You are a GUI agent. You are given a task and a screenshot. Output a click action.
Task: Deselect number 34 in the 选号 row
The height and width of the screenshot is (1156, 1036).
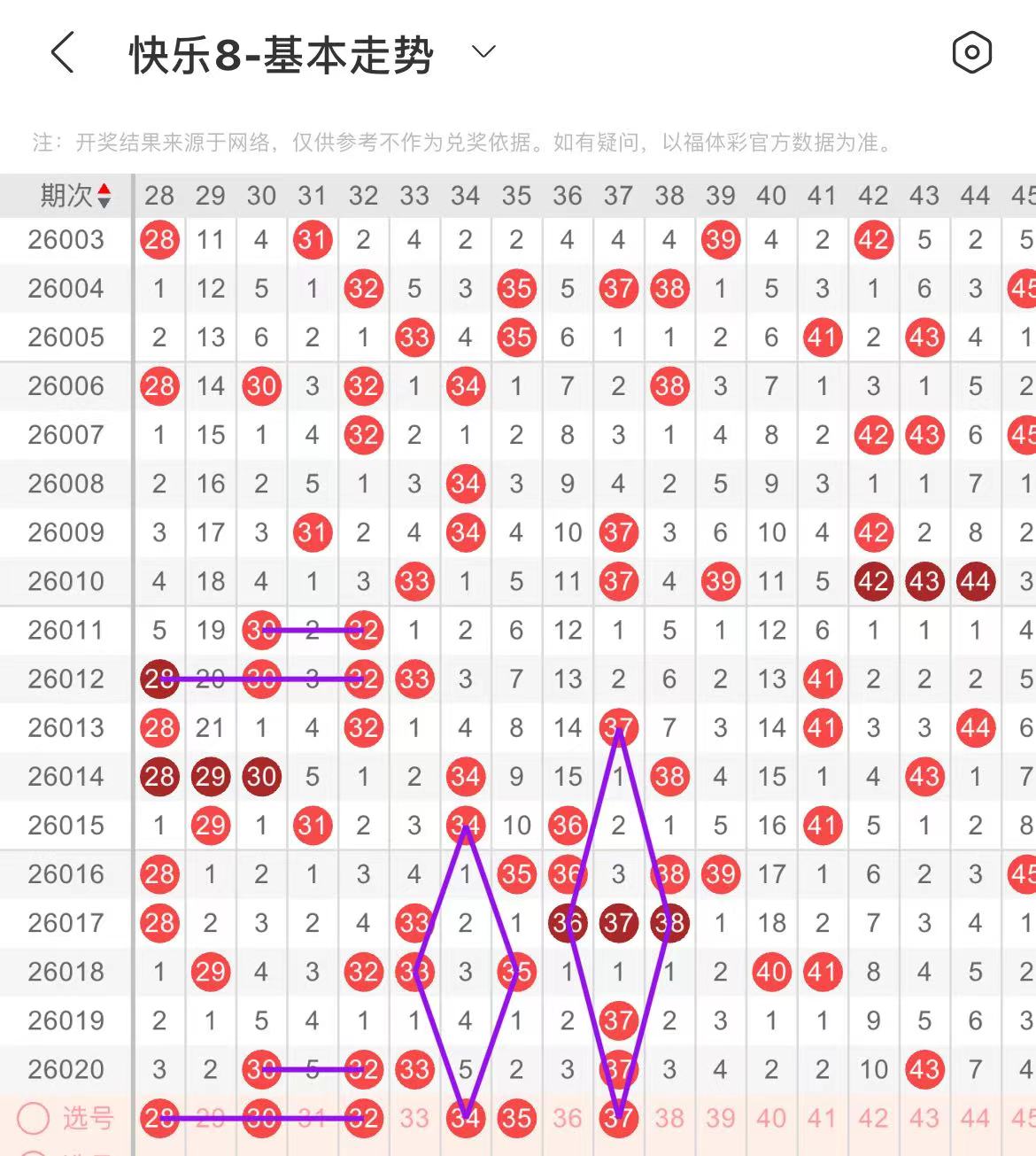pos(465,1118)
